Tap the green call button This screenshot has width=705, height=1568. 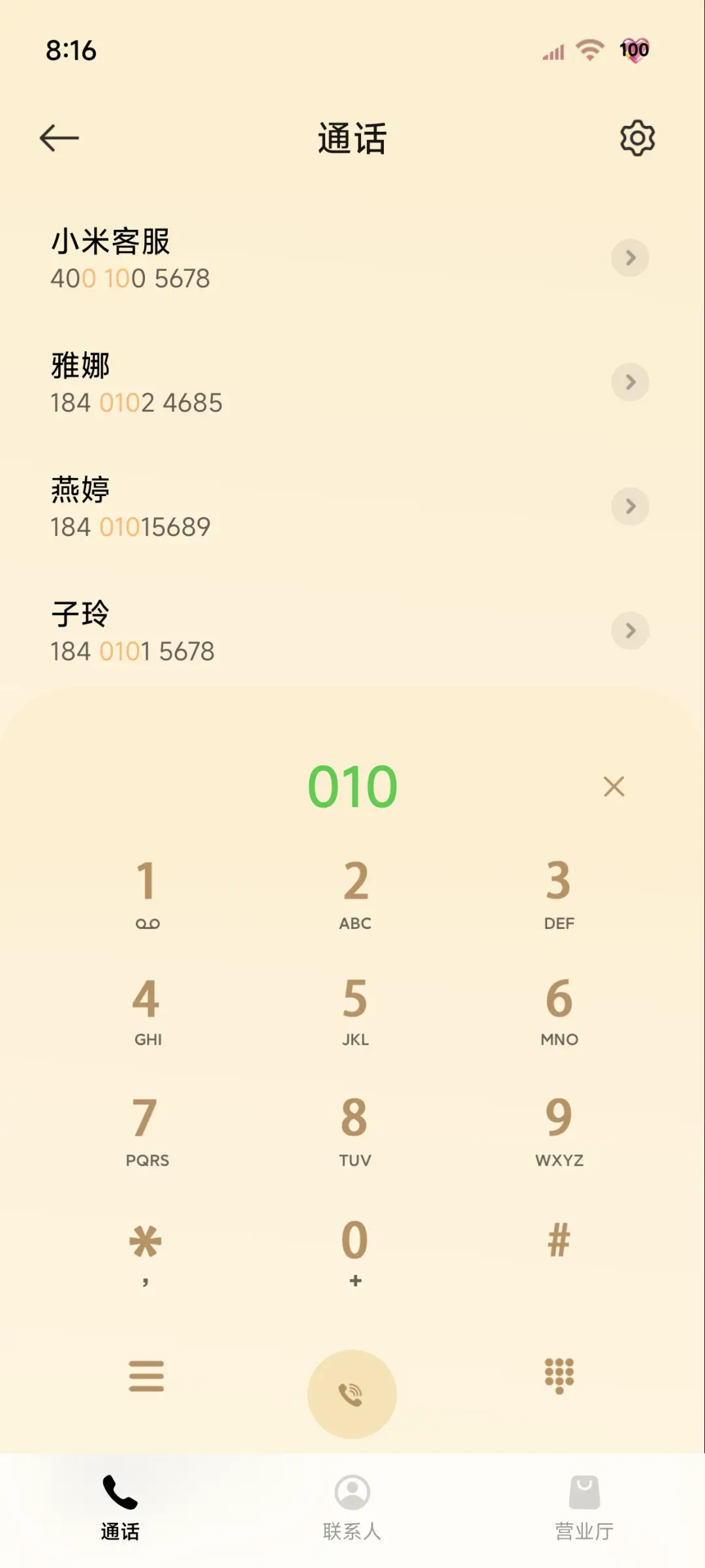tap(352, 1394)
